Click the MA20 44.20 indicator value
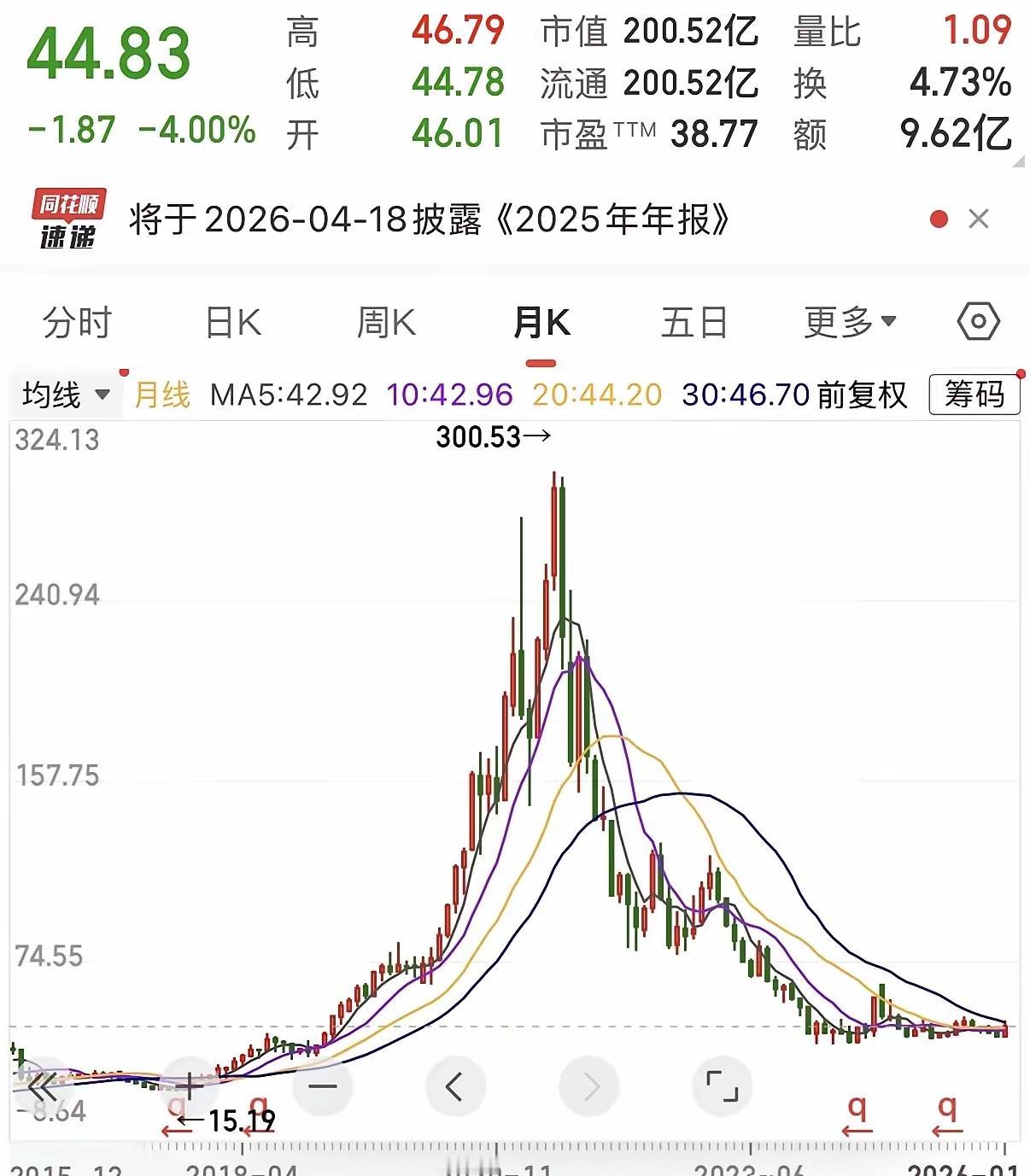Screen dimensions: 1030x1176 (x=595, y=395)
